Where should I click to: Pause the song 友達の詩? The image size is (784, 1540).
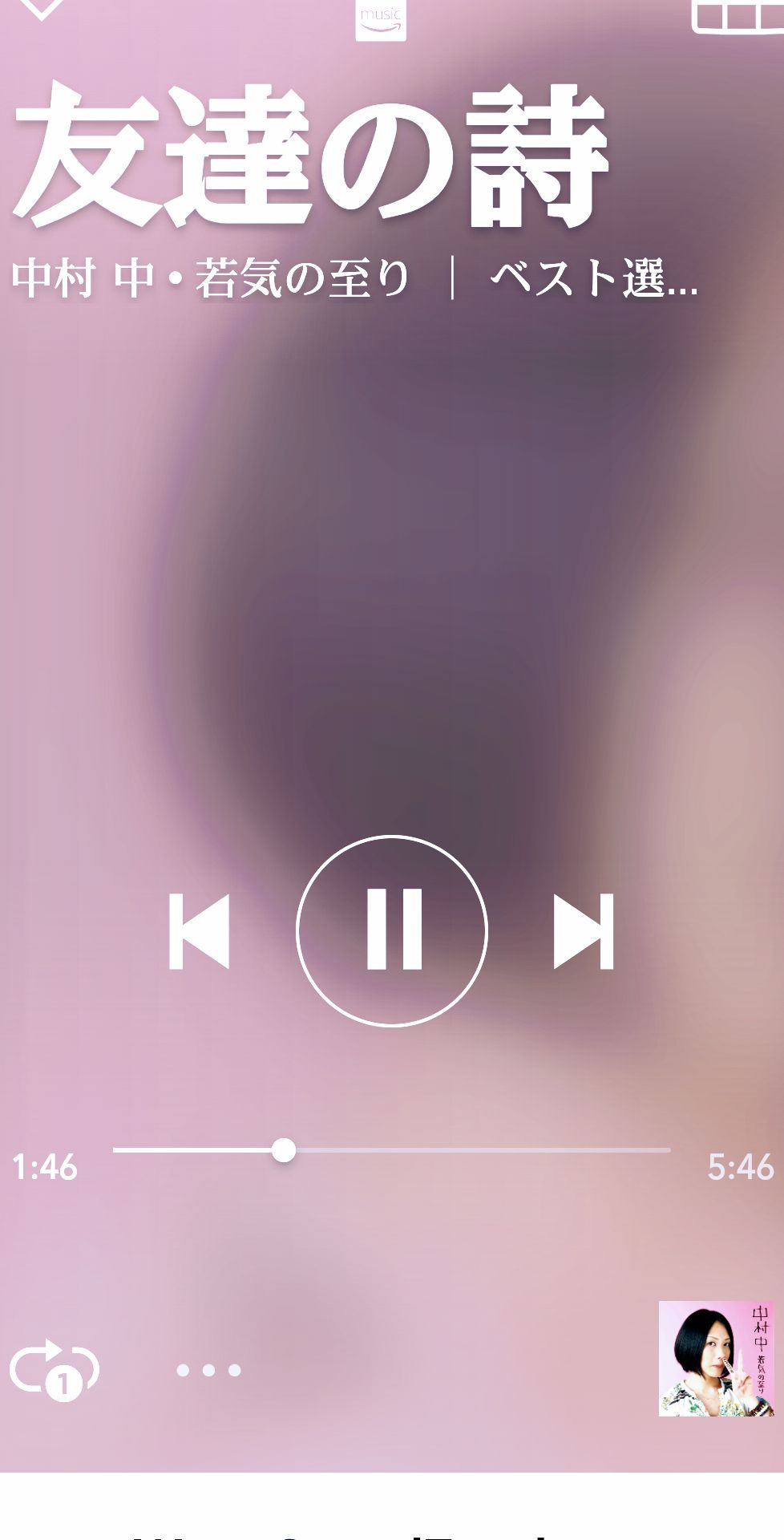[392, 930]
